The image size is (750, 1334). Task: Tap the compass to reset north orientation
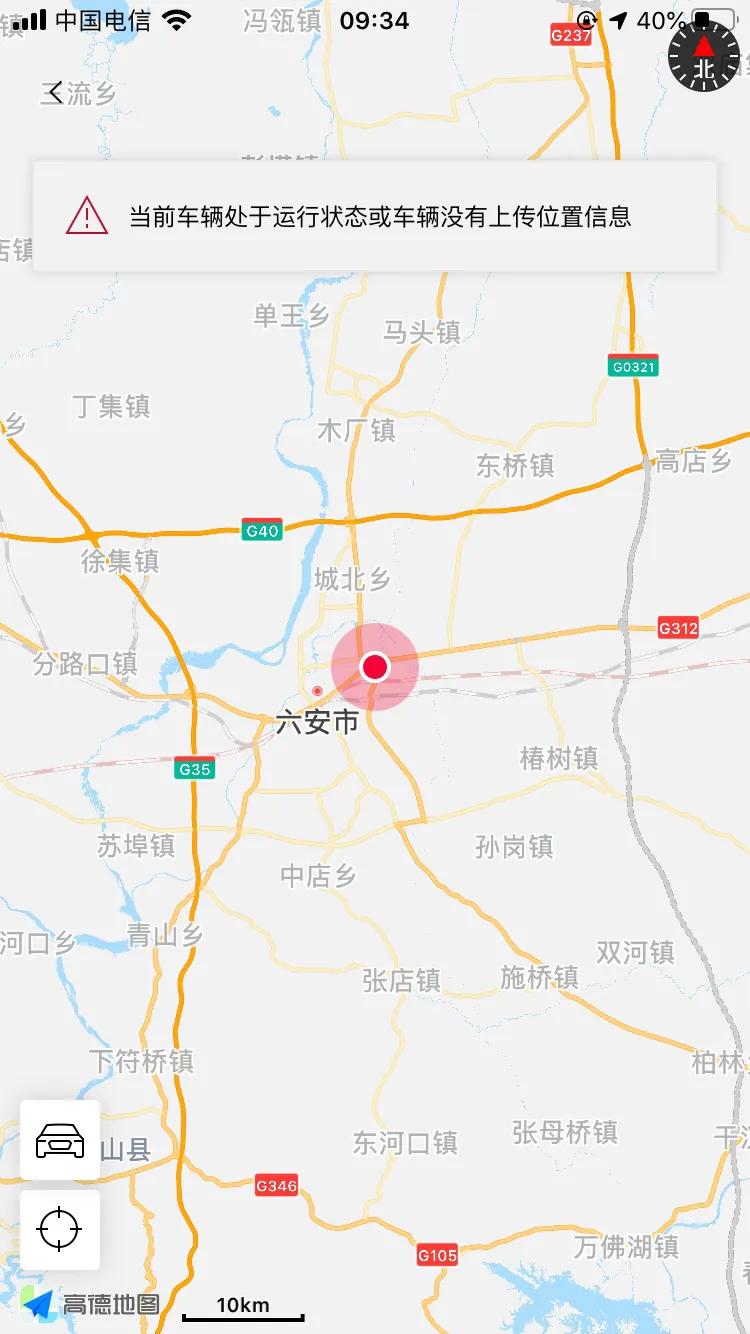pos(704,56)
